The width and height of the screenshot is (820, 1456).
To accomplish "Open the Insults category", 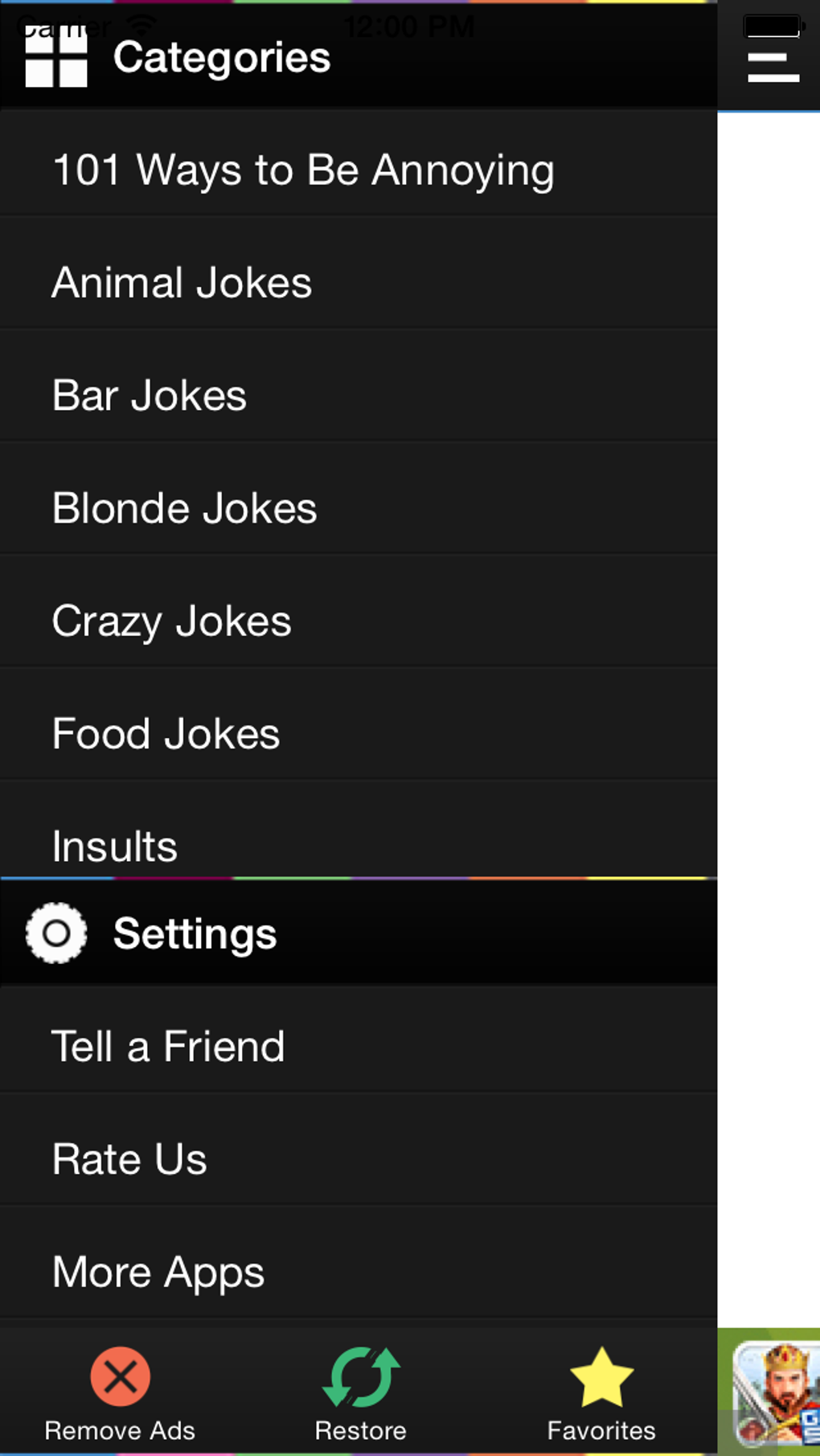I will point(115,845).
